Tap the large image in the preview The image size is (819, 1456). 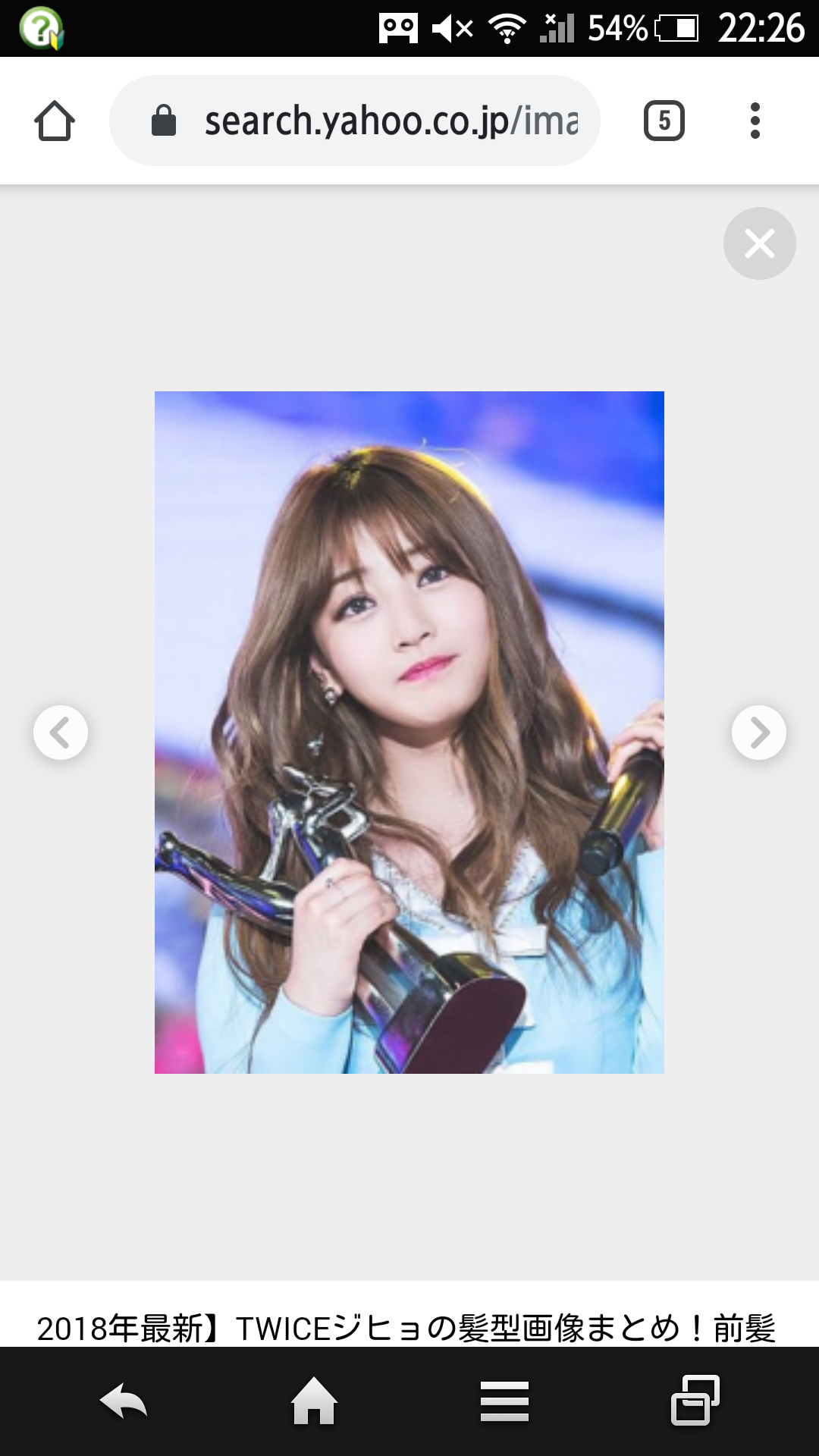409,733
